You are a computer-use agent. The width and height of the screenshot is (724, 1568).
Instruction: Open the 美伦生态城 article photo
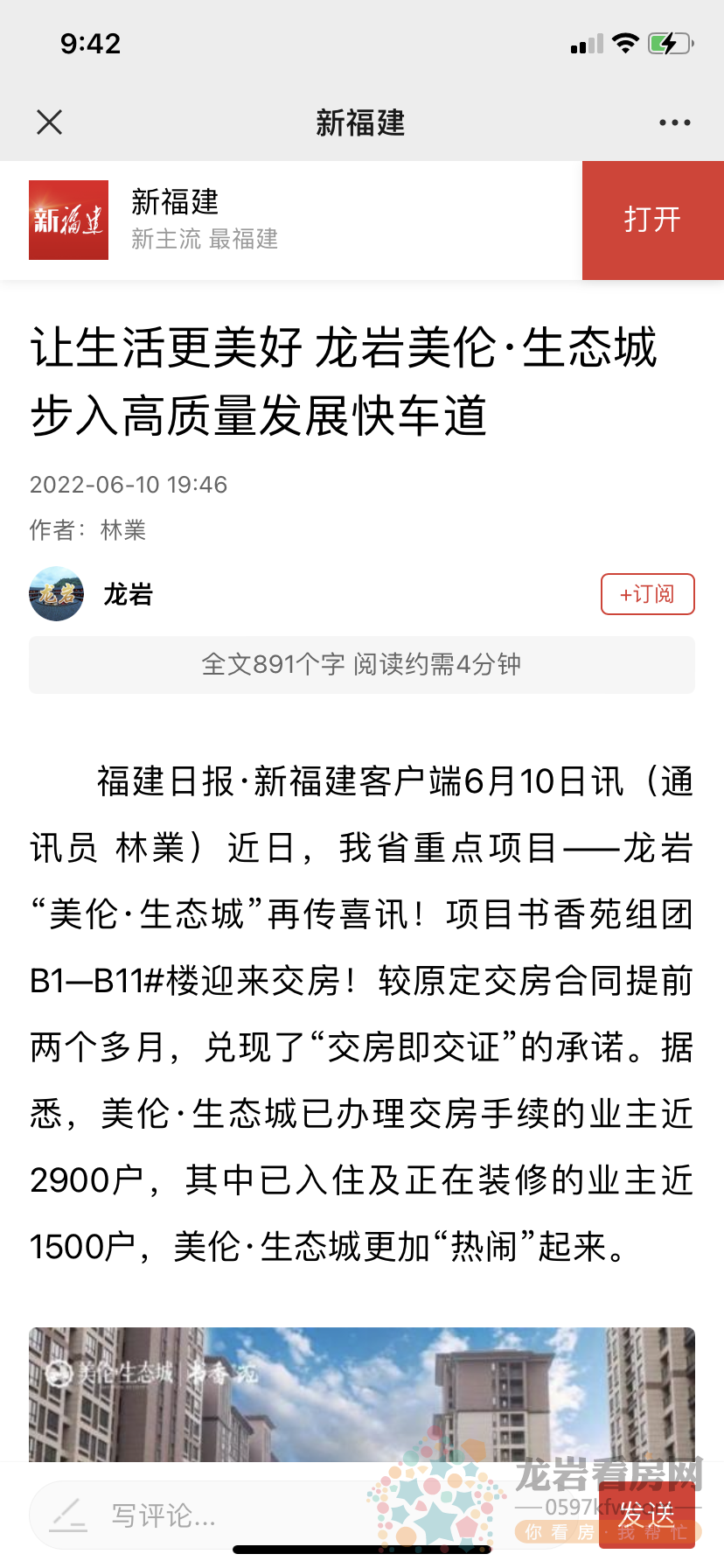tap(362, 1393)
